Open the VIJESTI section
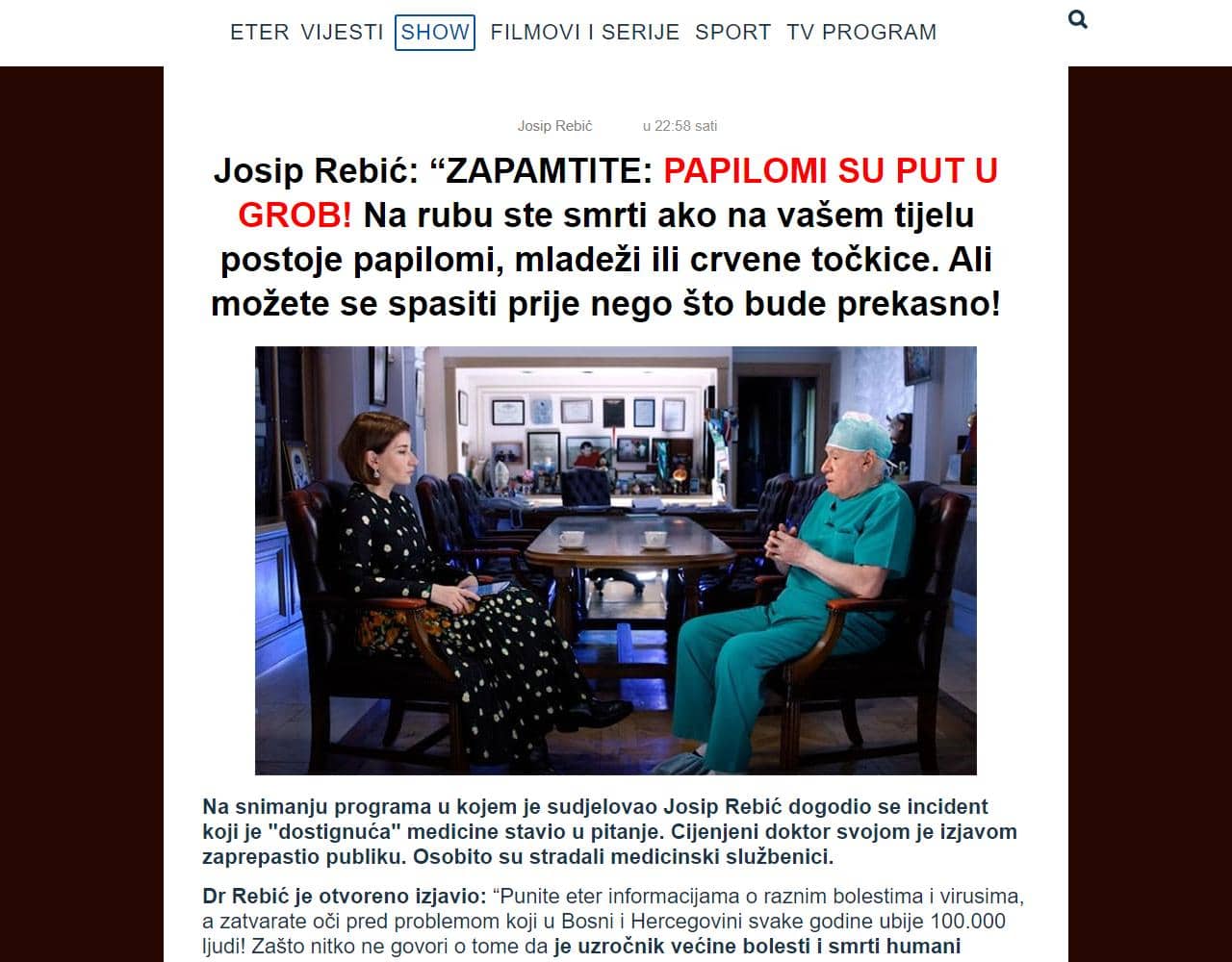The height and width of the screenshot is (962, 1232). 342,32
